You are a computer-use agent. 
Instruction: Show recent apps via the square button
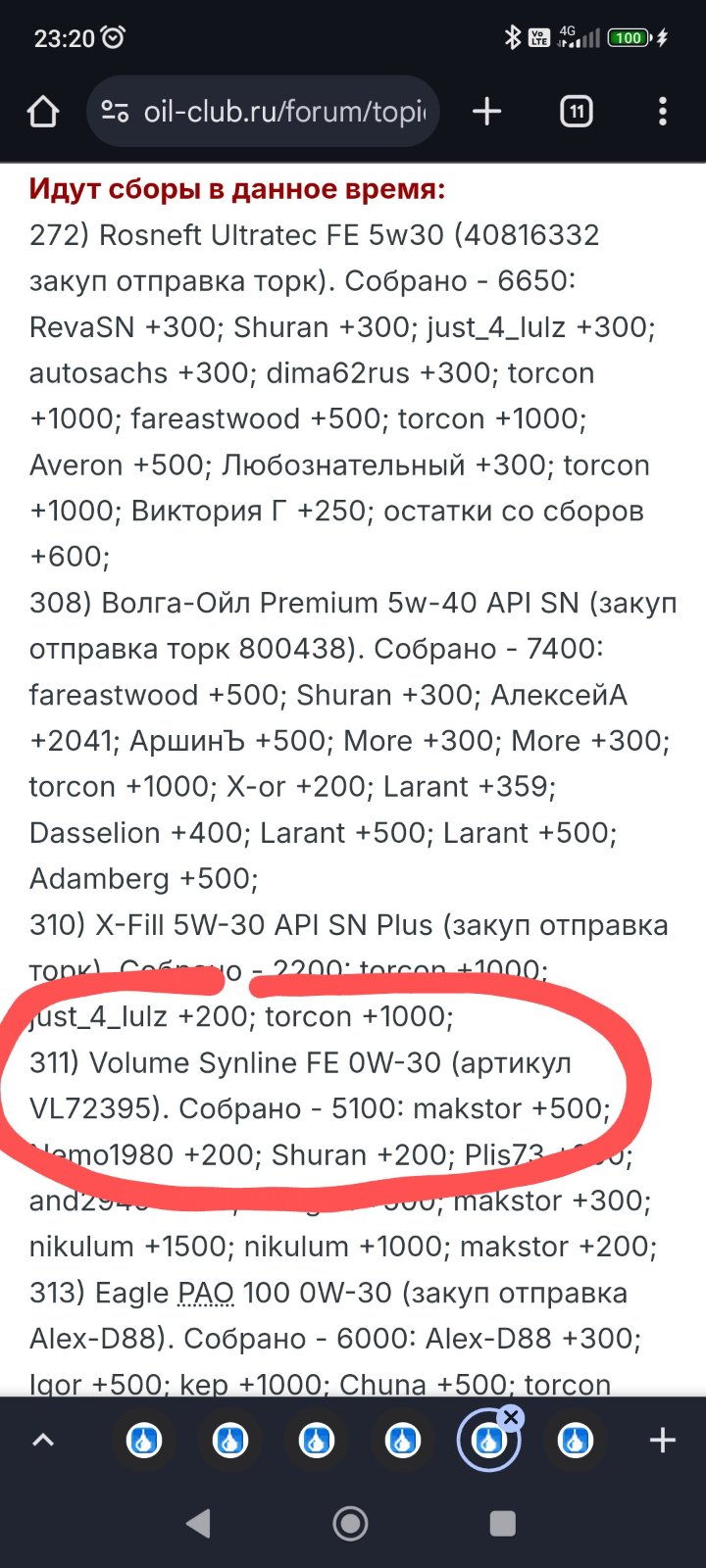tap(502, 1523)
